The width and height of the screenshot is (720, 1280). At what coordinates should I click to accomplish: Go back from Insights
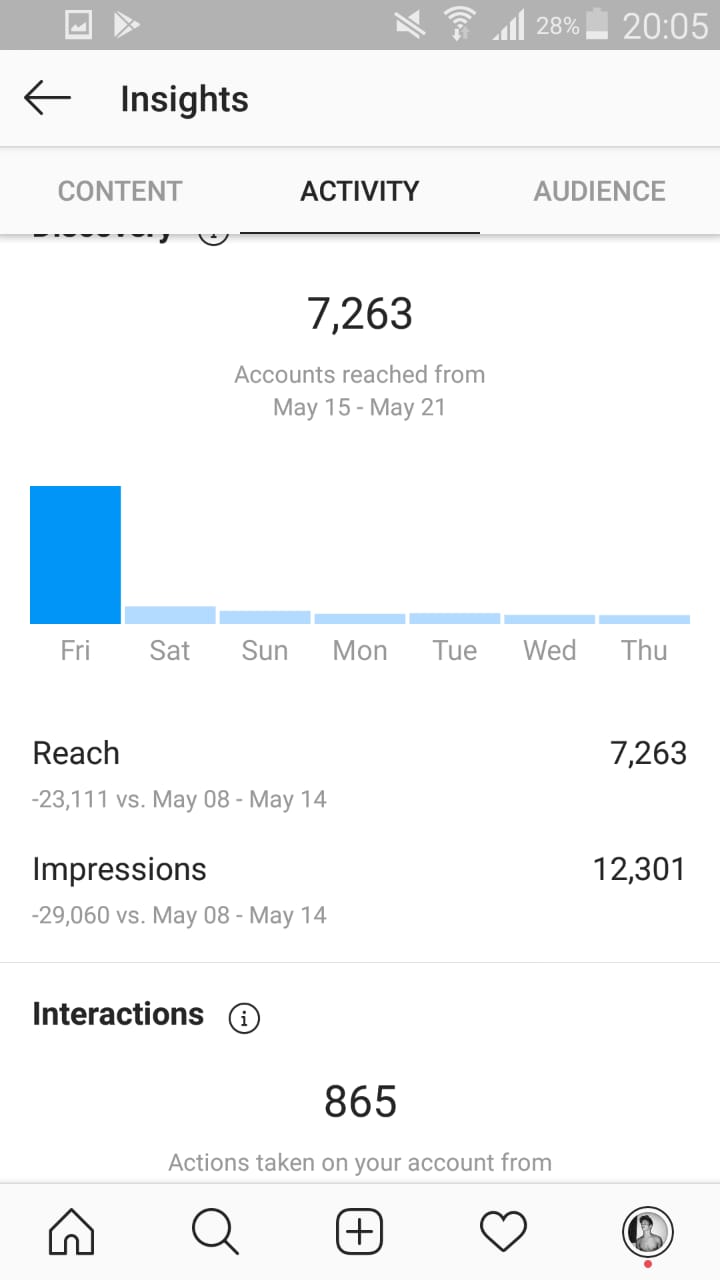click(x=48, y=98)
